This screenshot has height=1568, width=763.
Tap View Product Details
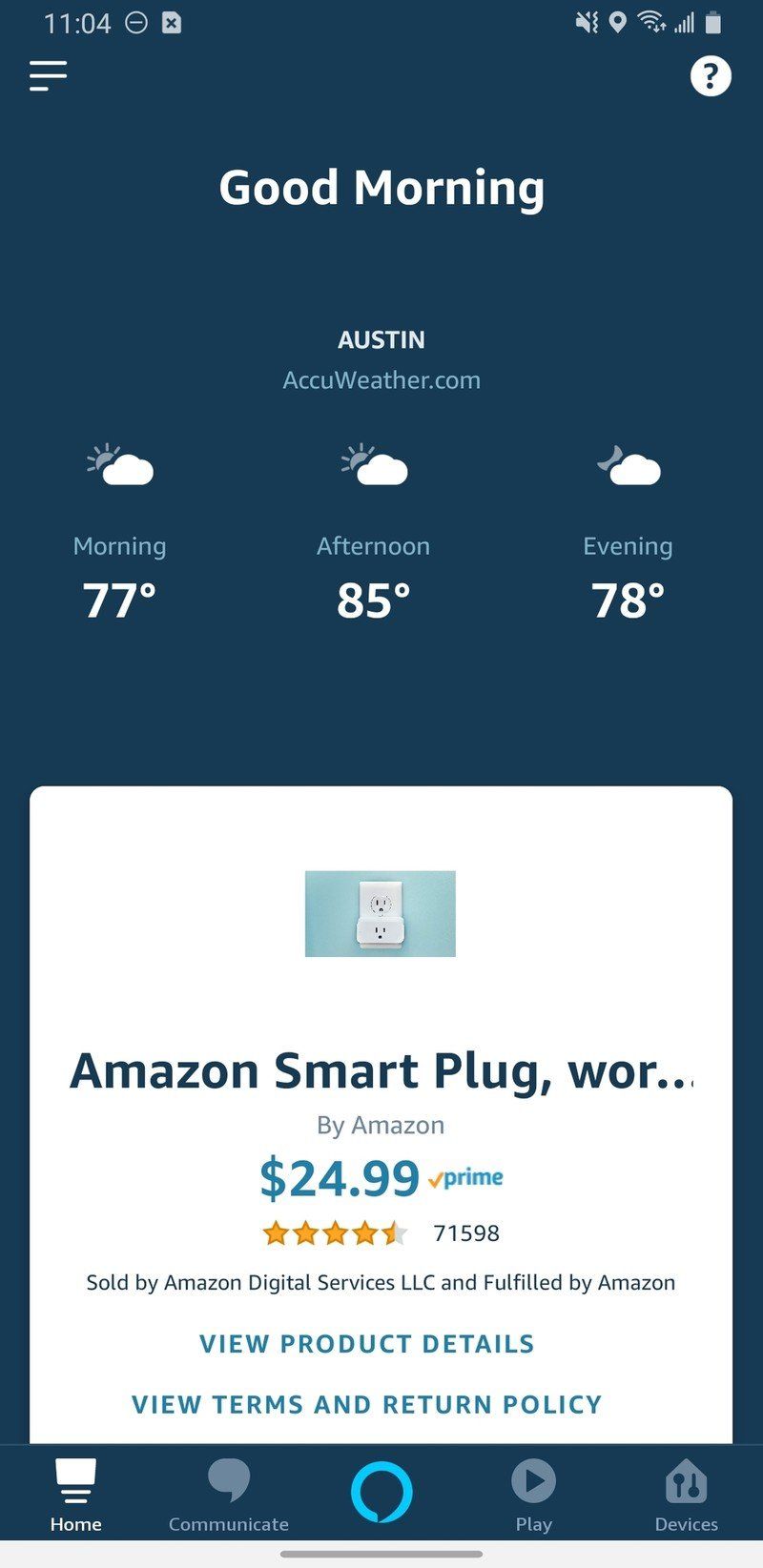tap(367, 1344)
